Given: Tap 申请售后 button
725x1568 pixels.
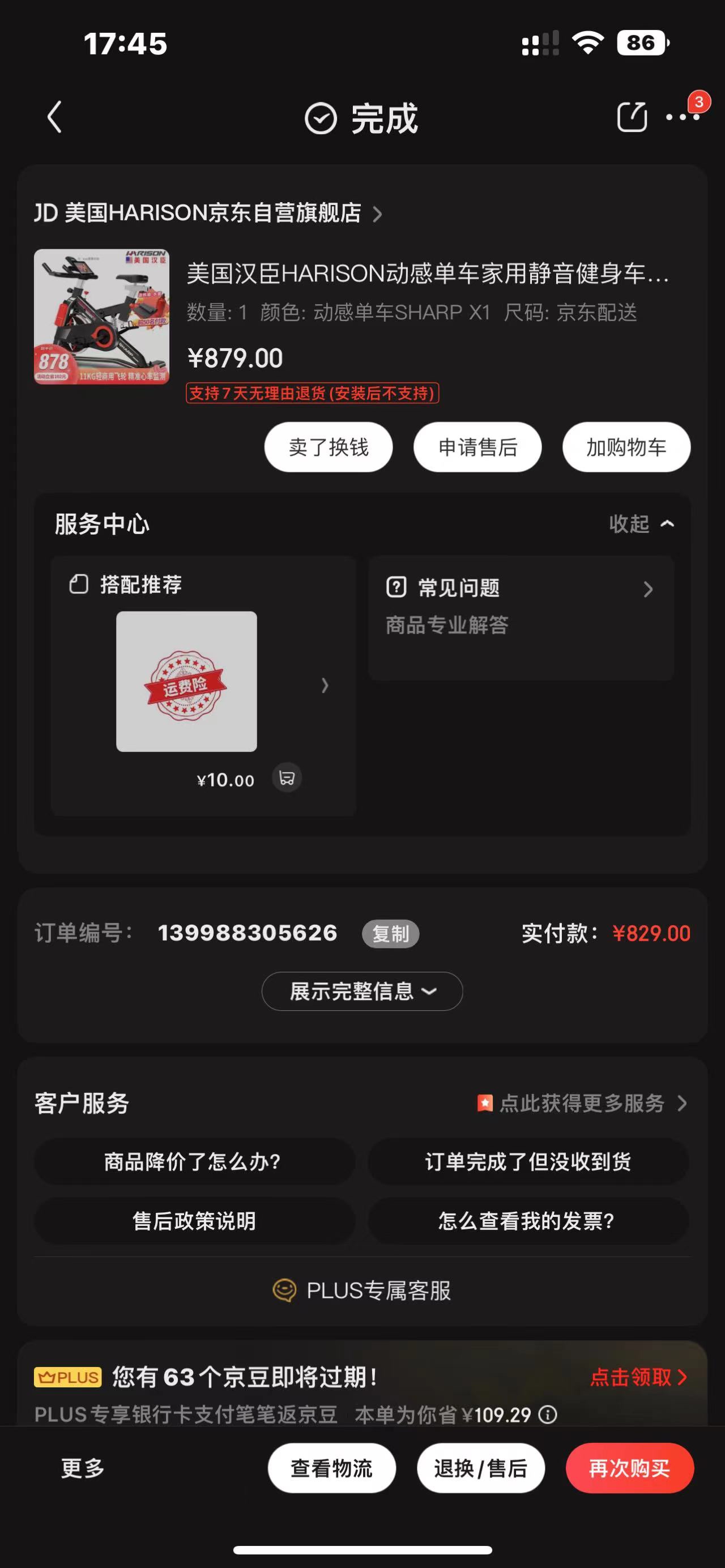Looking at the screenshot, I should click(477, 447).
